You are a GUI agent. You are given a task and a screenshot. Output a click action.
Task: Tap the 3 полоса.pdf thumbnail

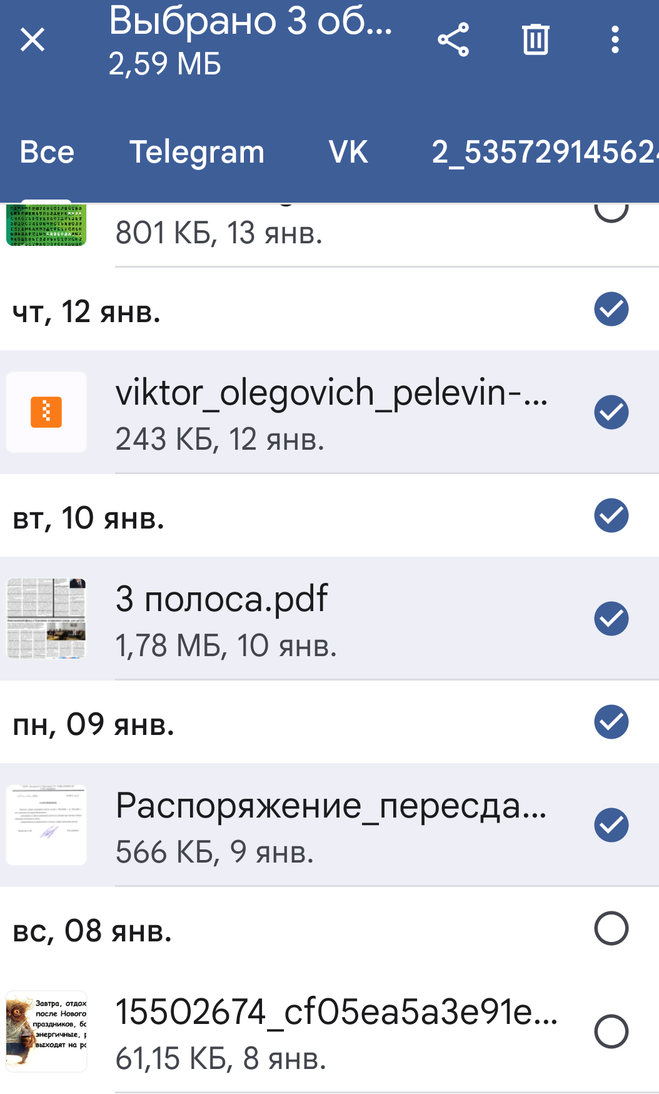(x=46, y=619)
